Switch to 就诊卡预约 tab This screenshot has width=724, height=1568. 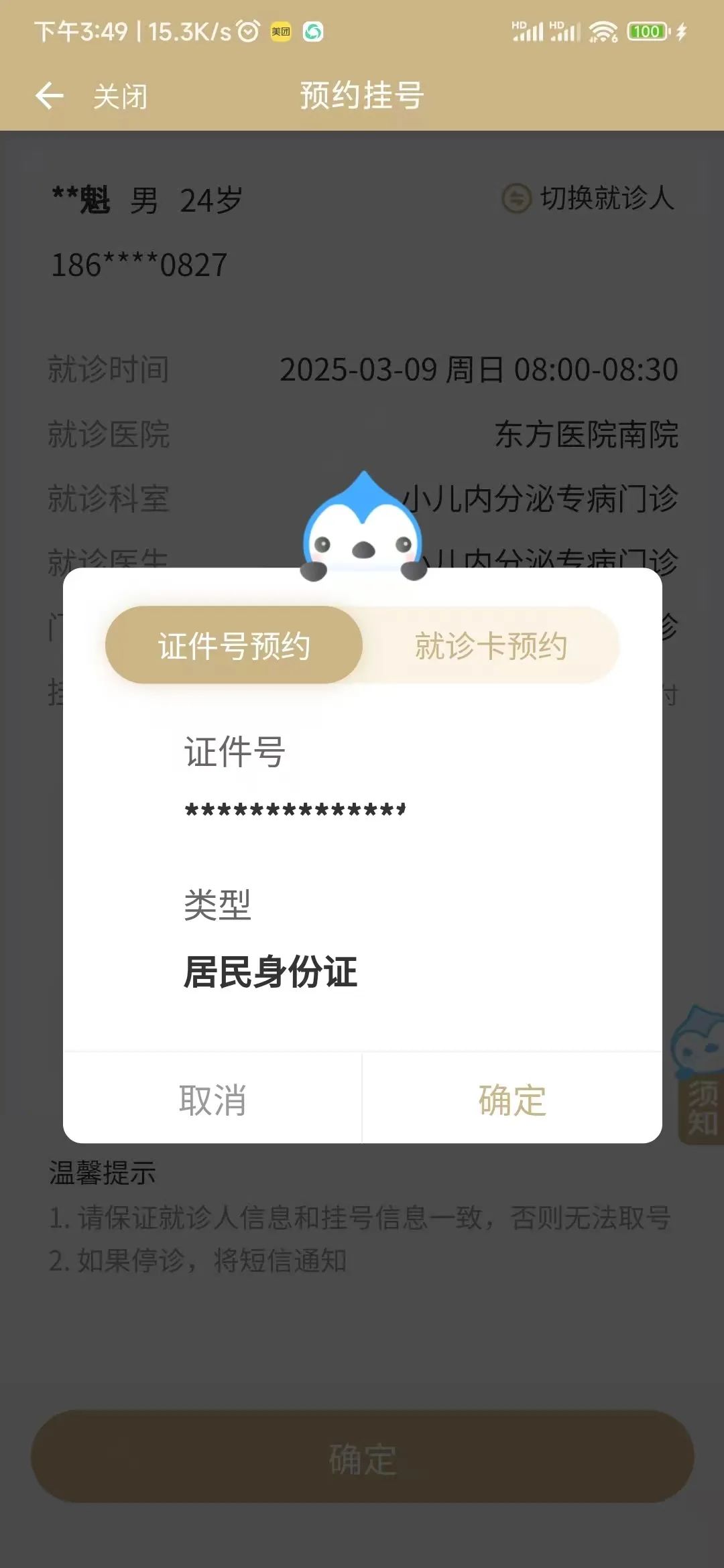point(491,645)
